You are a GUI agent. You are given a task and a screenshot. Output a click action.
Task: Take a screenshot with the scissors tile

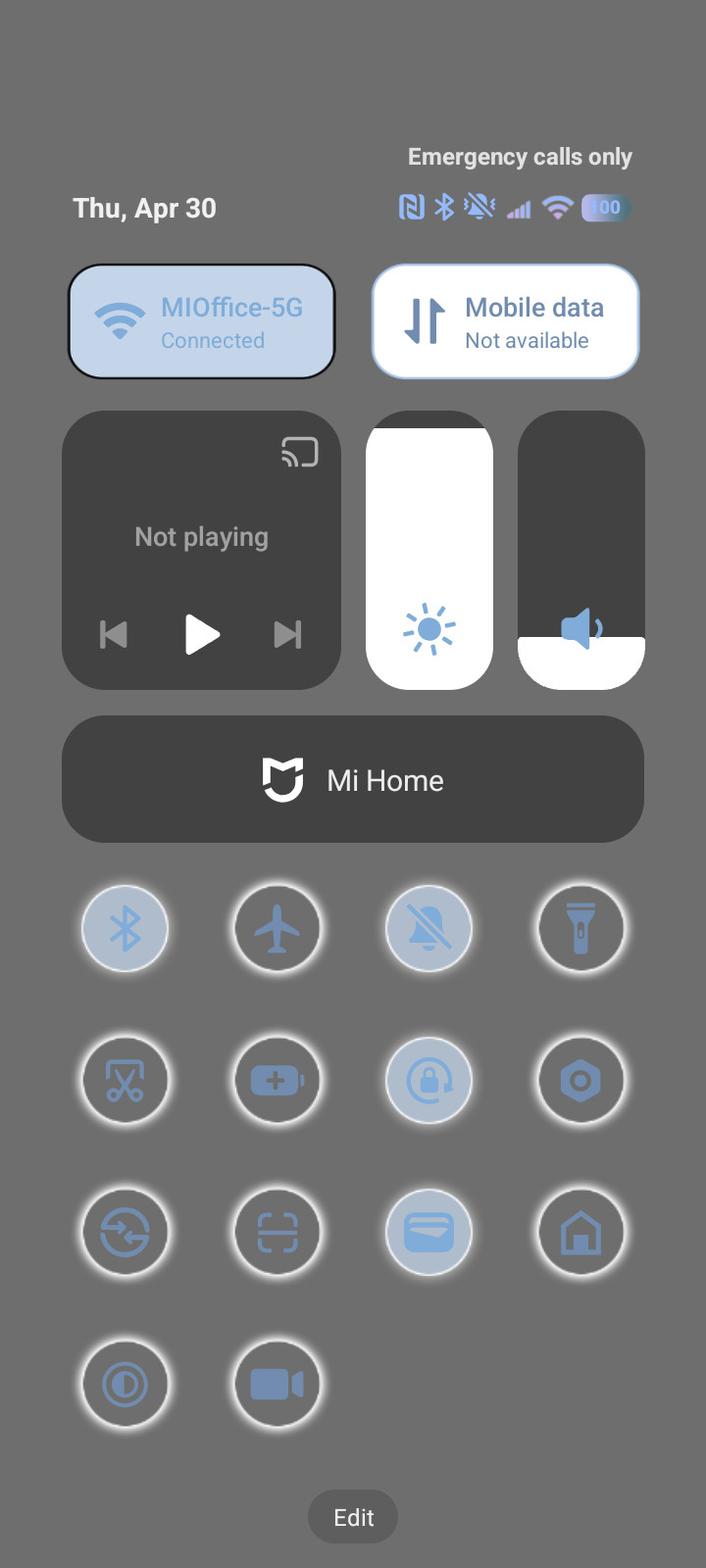click(125, 1080)
